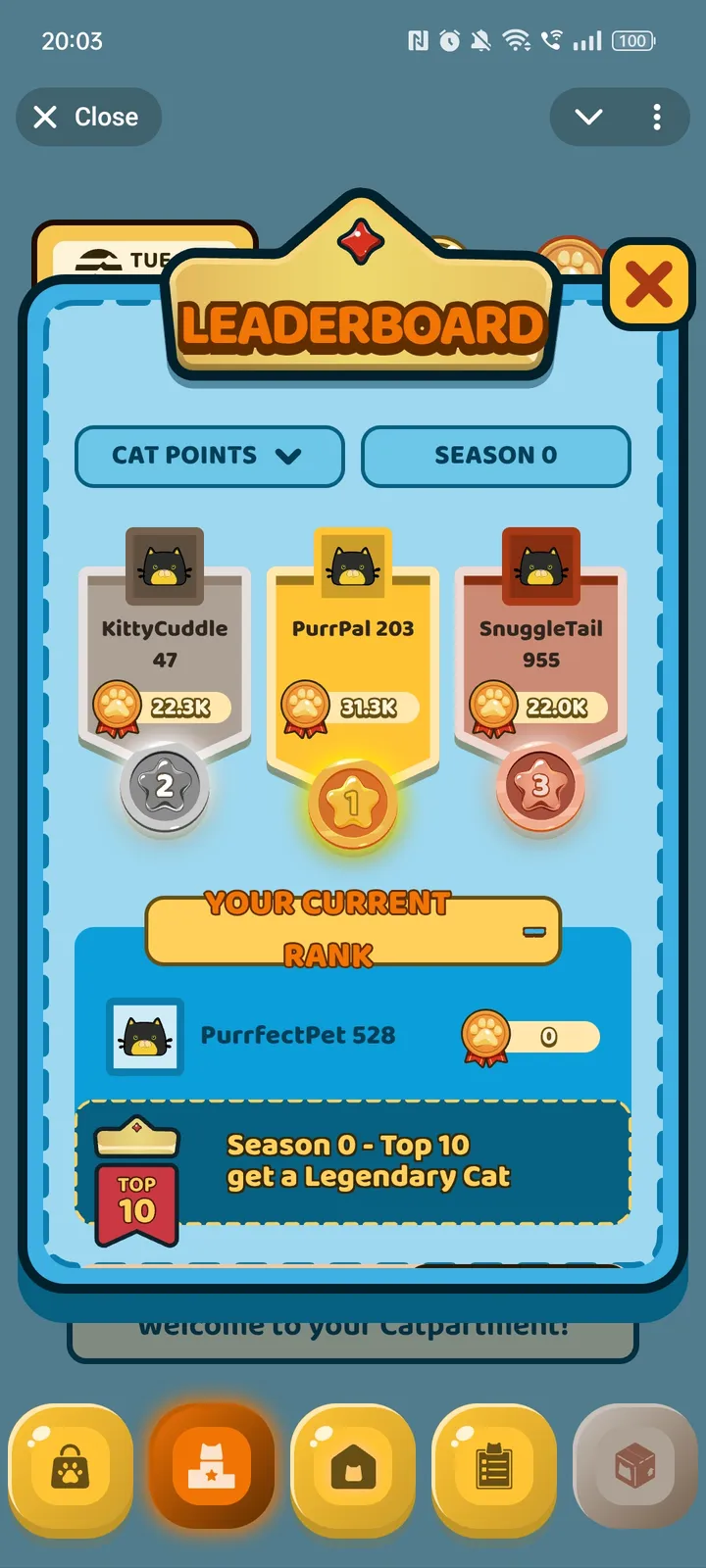
Task: Select the SEASON 0 tab
Action: pos(495,456)
